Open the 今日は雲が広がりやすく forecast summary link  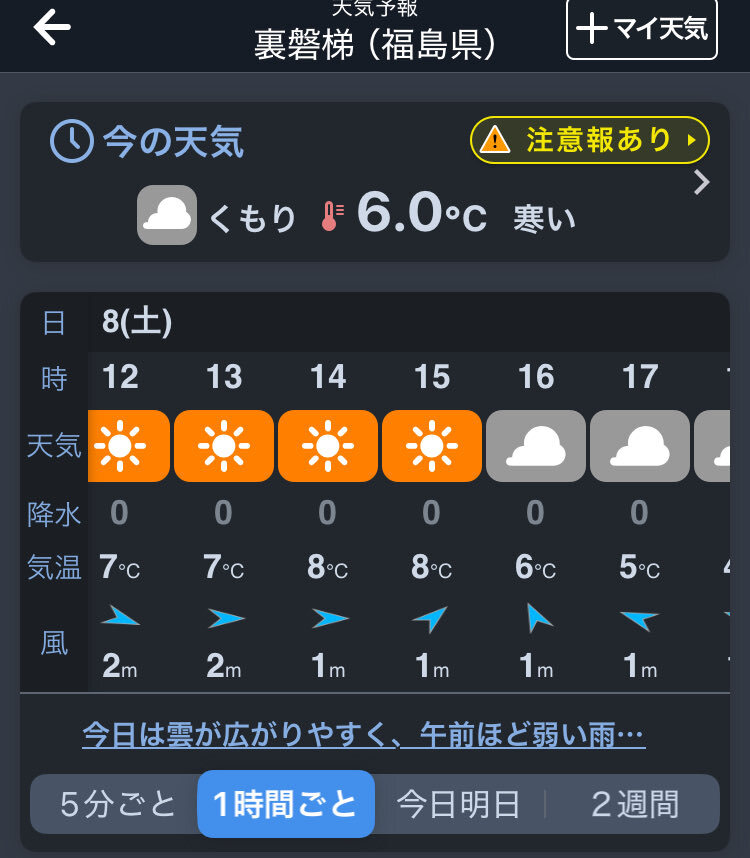[363, 736]
